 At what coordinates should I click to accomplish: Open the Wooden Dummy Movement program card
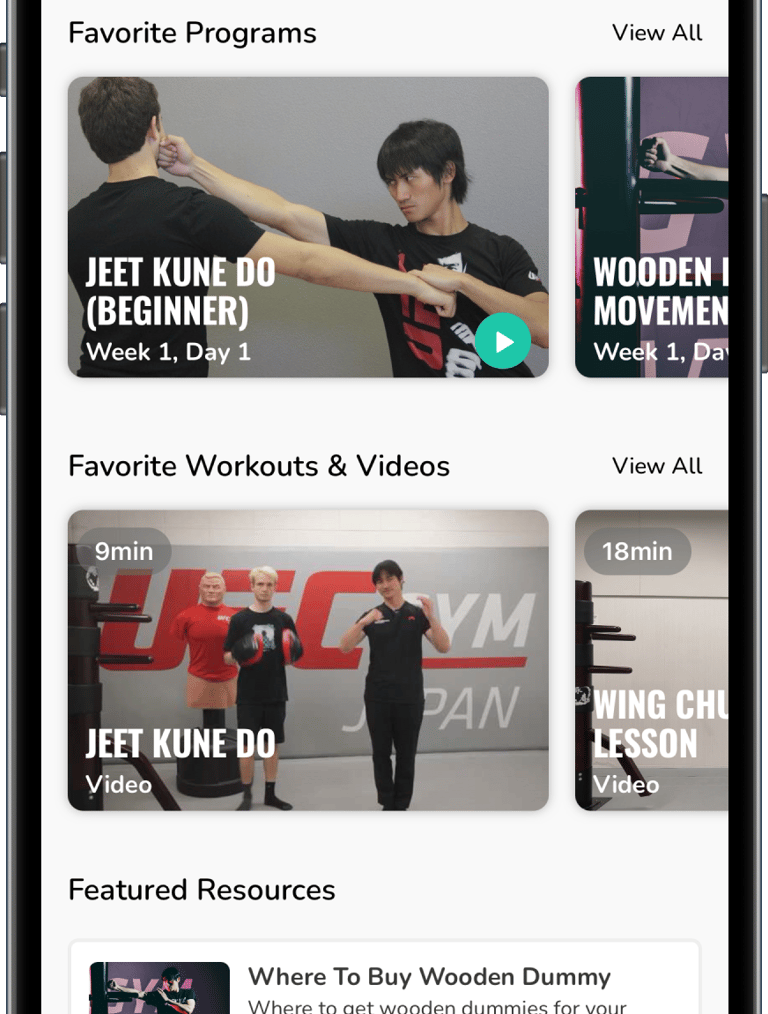[x=651, y=227]
